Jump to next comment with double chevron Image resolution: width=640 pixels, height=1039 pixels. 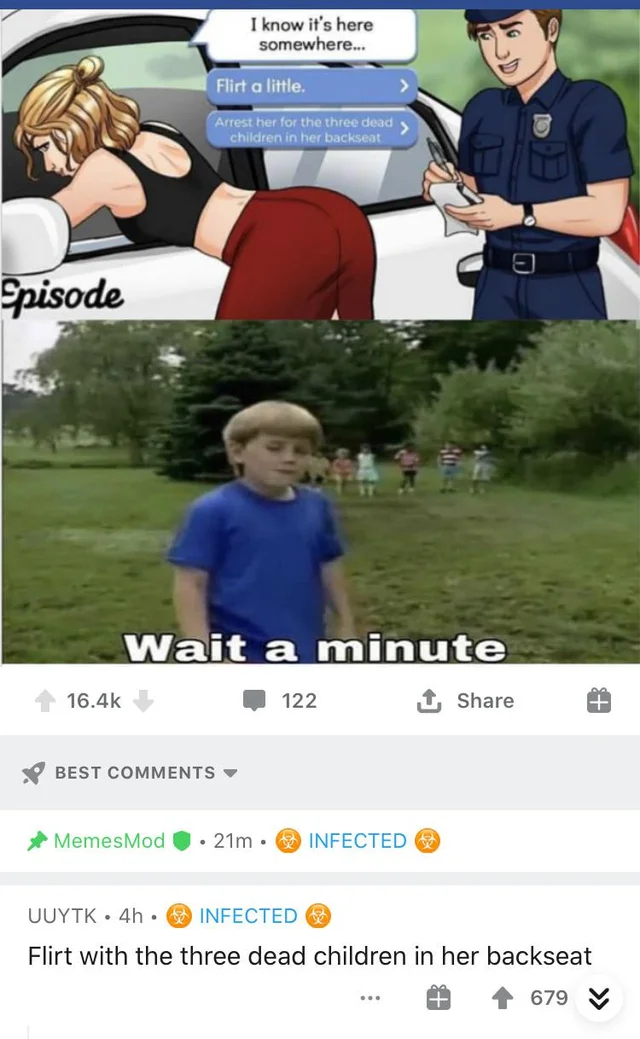tap(599, 998)
